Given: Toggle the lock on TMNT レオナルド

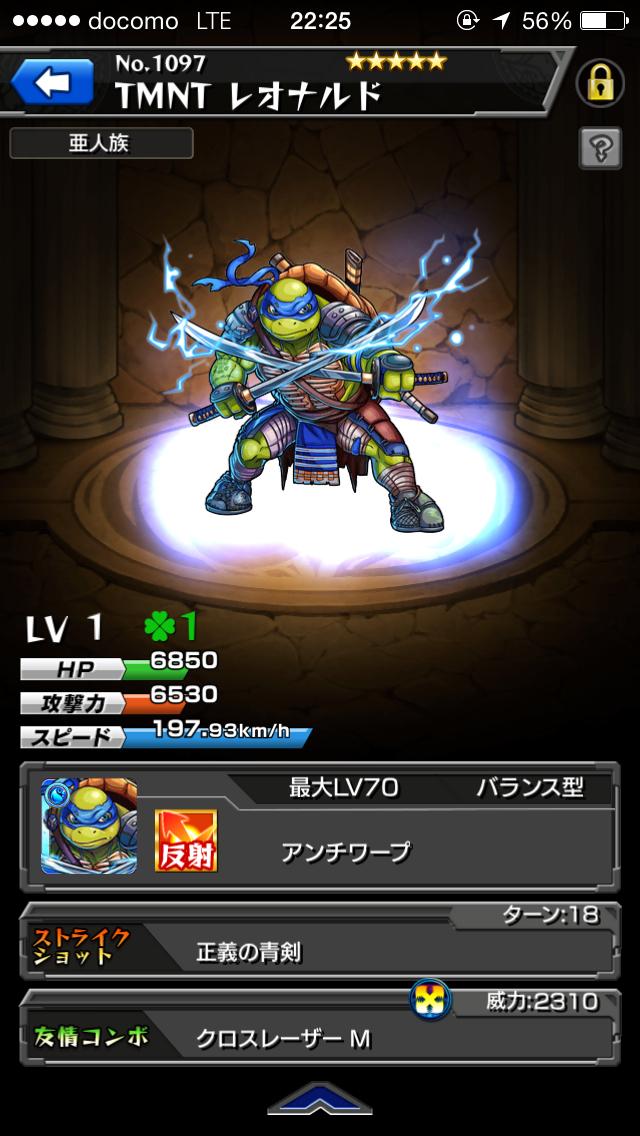Looking at the screenshot, I should coord(600,85).
